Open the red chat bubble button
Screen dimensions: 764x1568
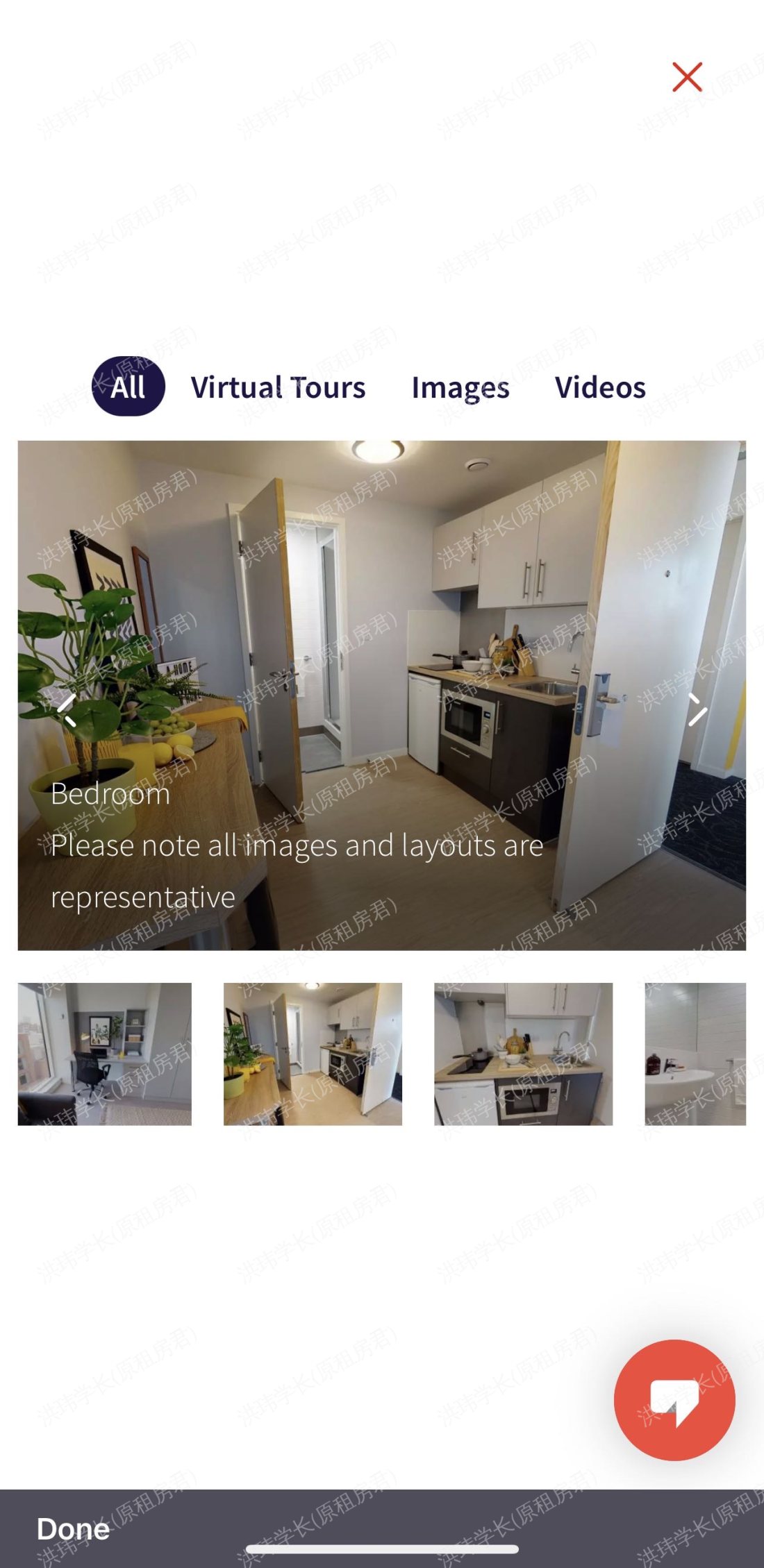coord(674,1399)
